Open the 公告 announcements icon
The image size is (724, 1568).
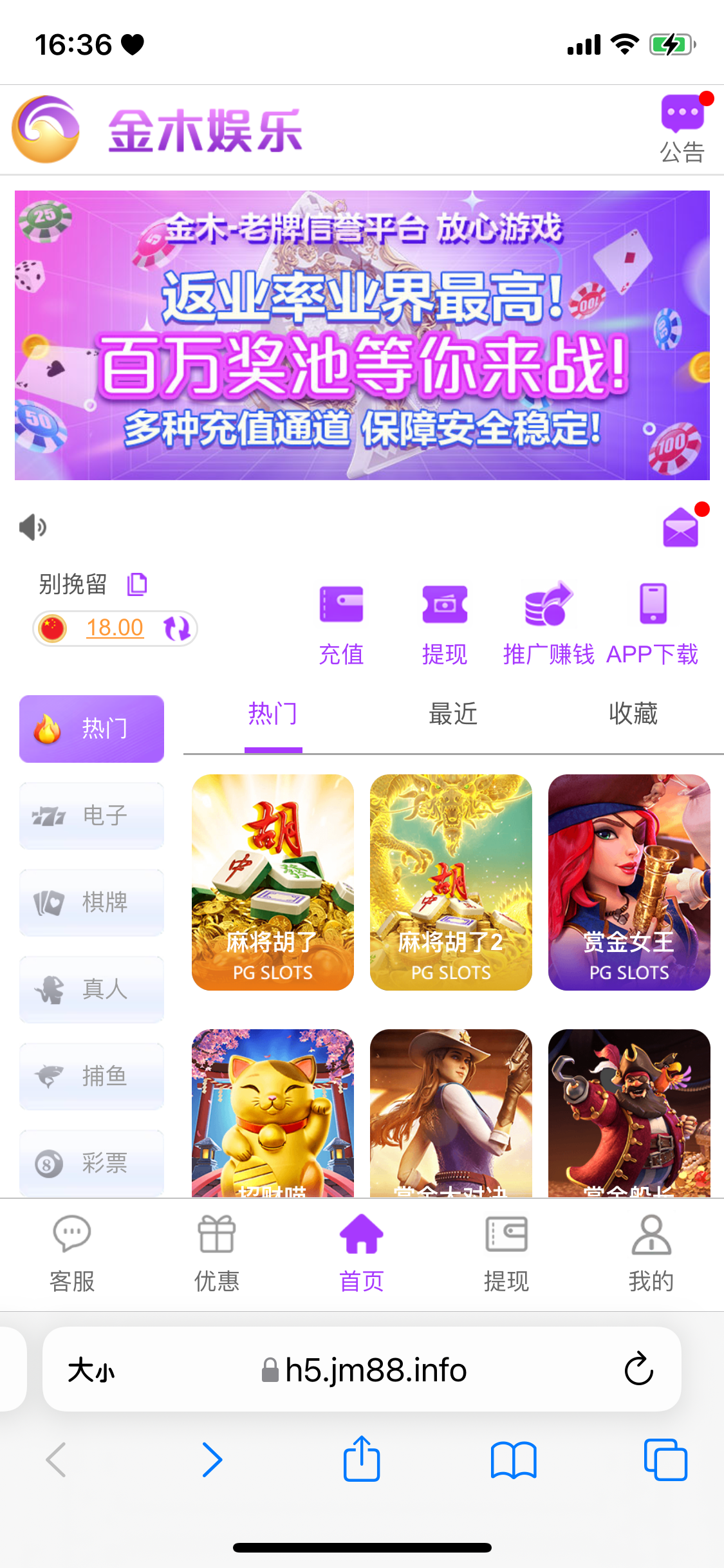(x=682, y=127)
